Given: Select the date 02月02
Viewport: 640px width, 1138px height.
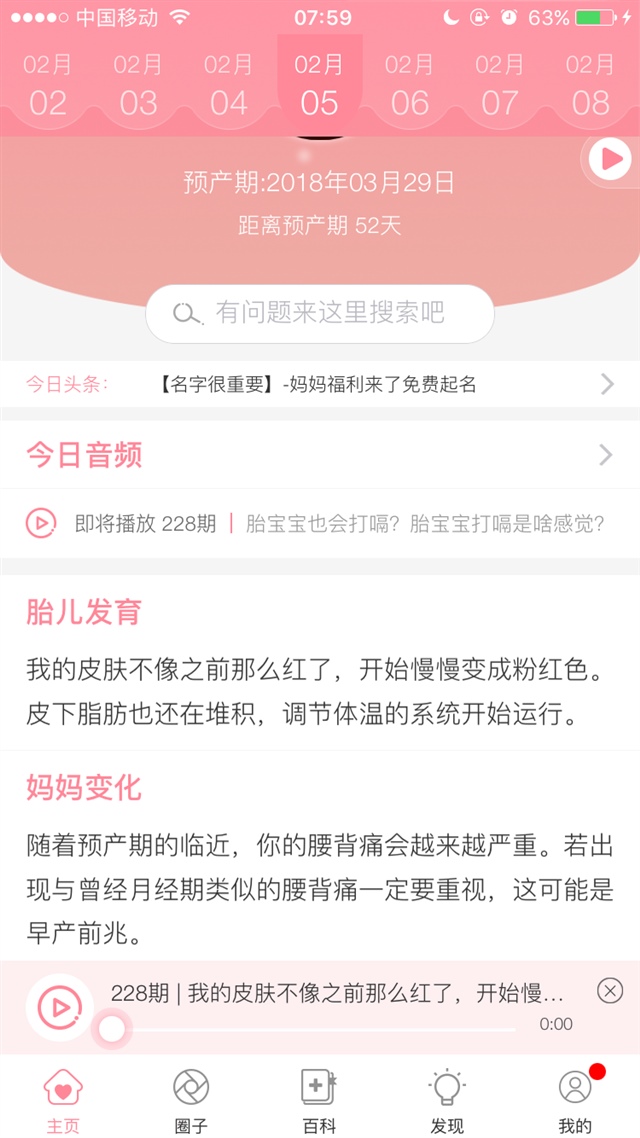Looking at the screenshot, I should pyautogui.click(x=48, y=86).
